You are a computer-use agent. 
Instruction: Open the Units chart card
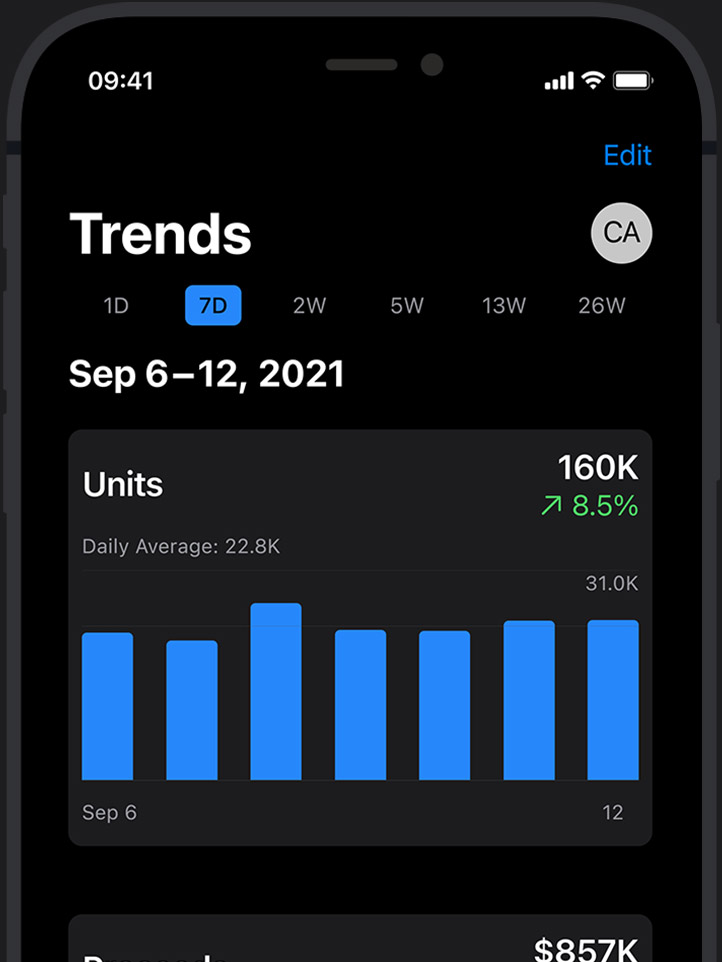(x=360, y=637)
